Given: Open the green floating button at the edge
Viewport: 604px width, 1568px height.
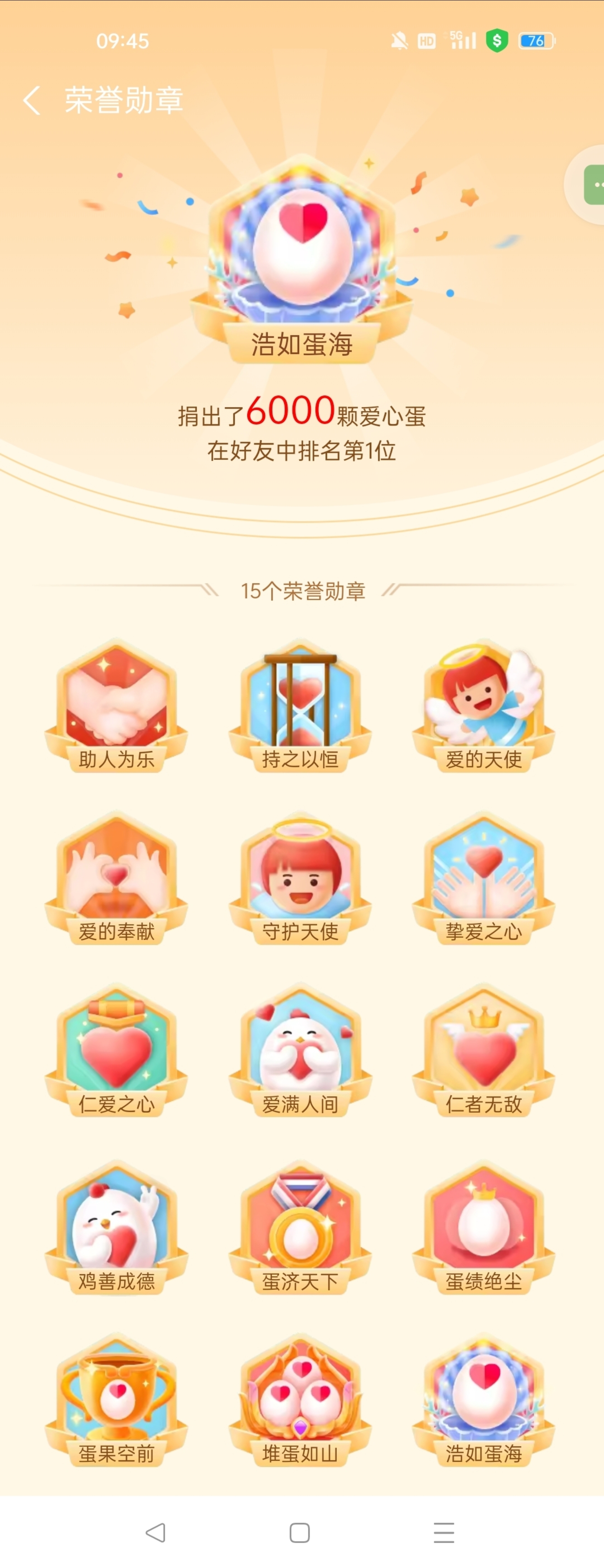Looking at the screenshot, I should click(593, 184).
